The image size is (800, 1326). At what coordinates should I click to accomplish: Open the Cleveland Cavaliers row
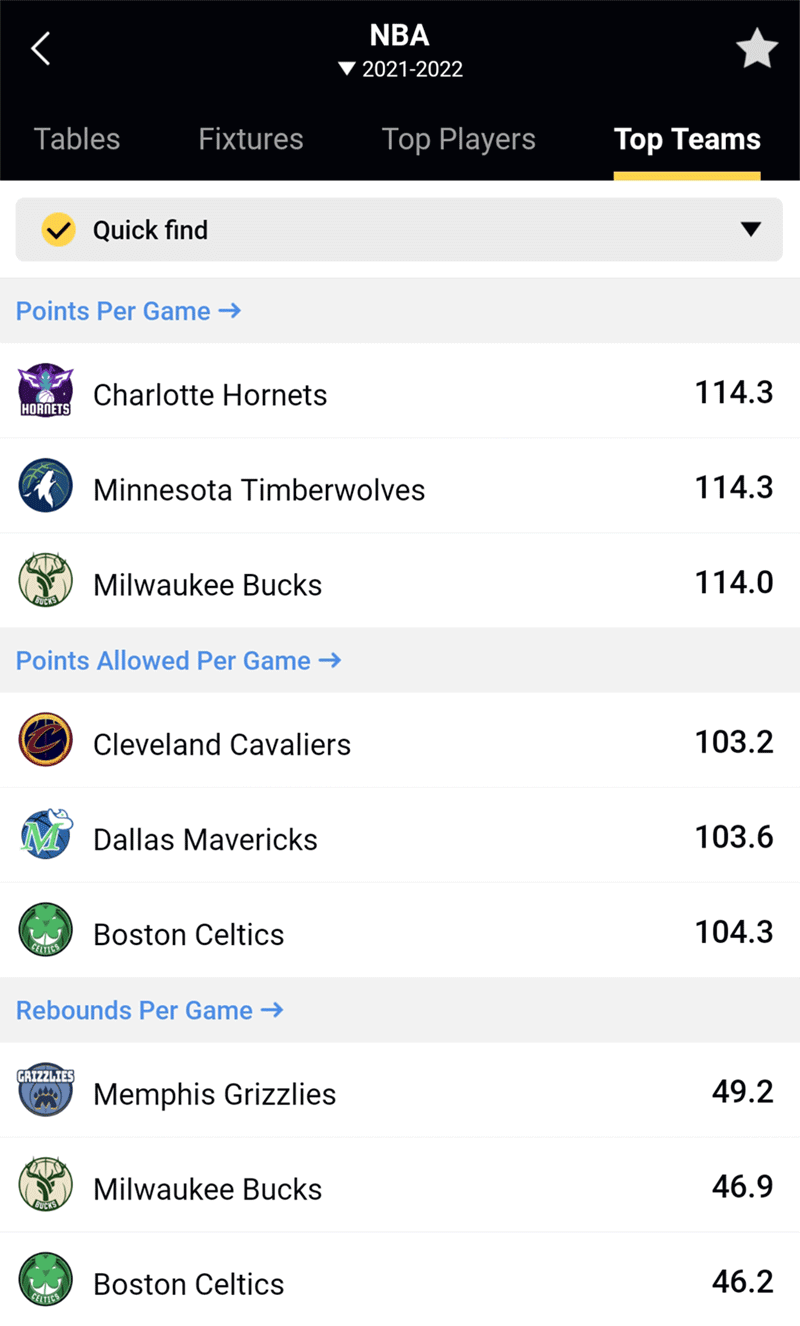coord(400,741)
